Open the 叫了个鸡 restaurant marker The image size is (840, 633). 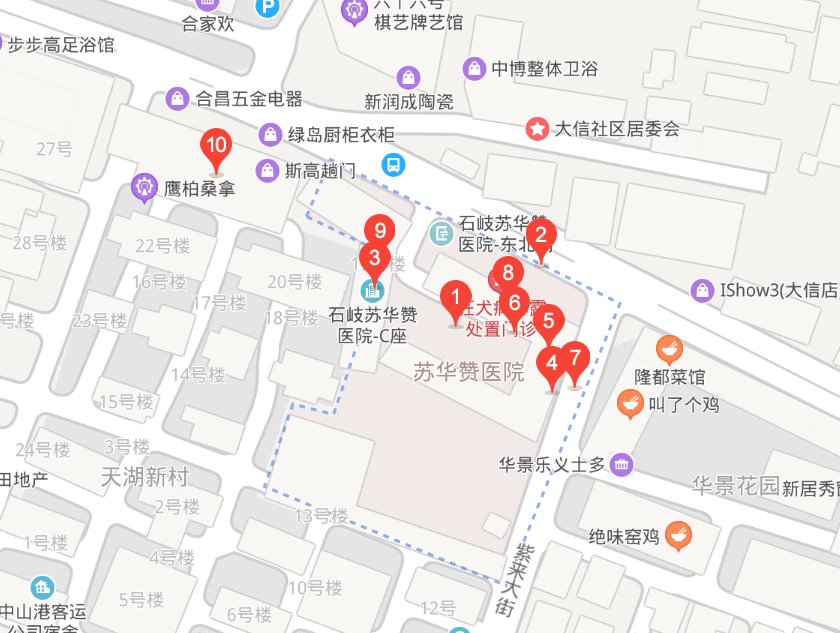click(630, 403)
